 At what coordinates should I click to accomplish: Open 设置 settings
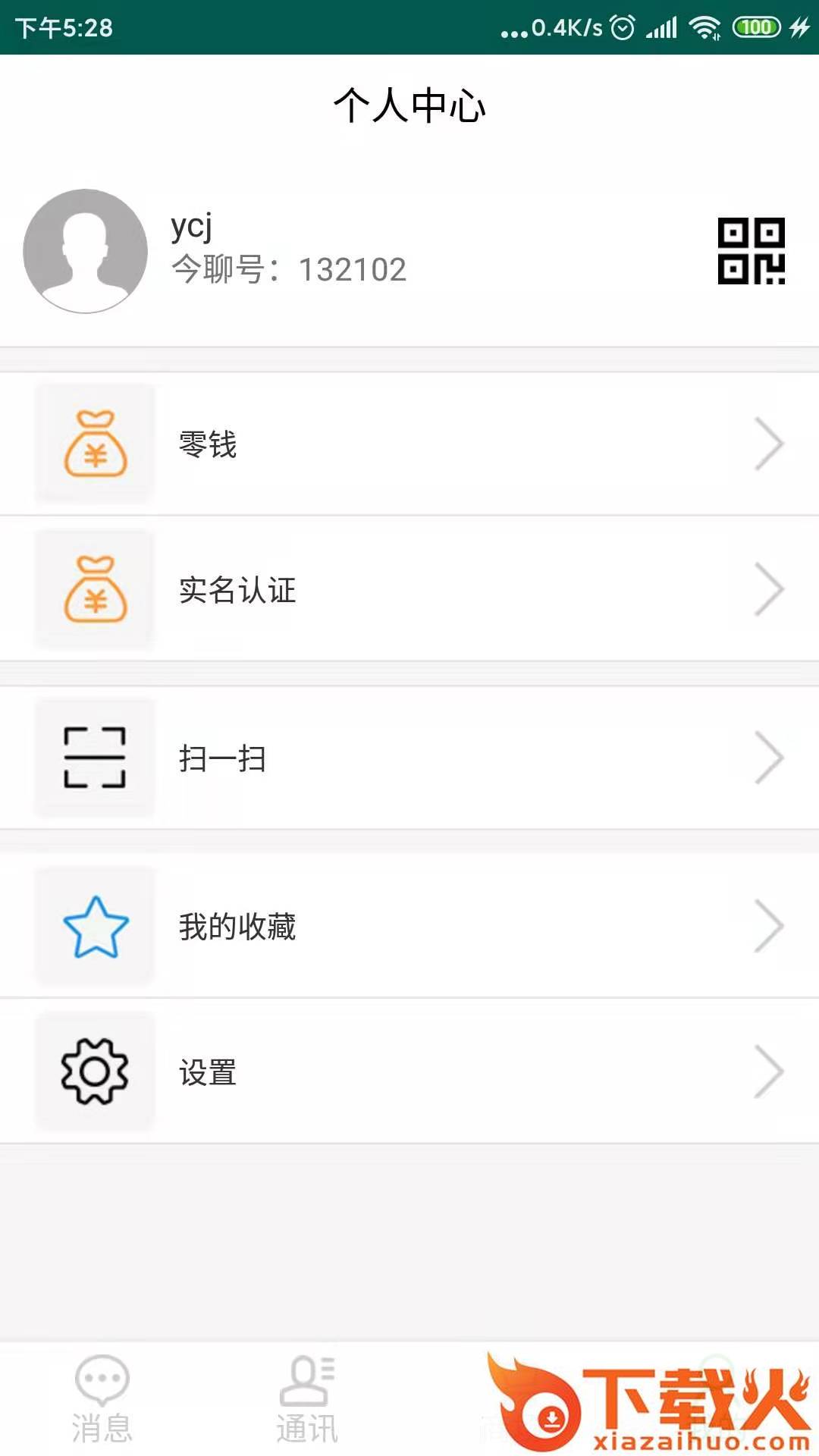tap(409, 1072)
